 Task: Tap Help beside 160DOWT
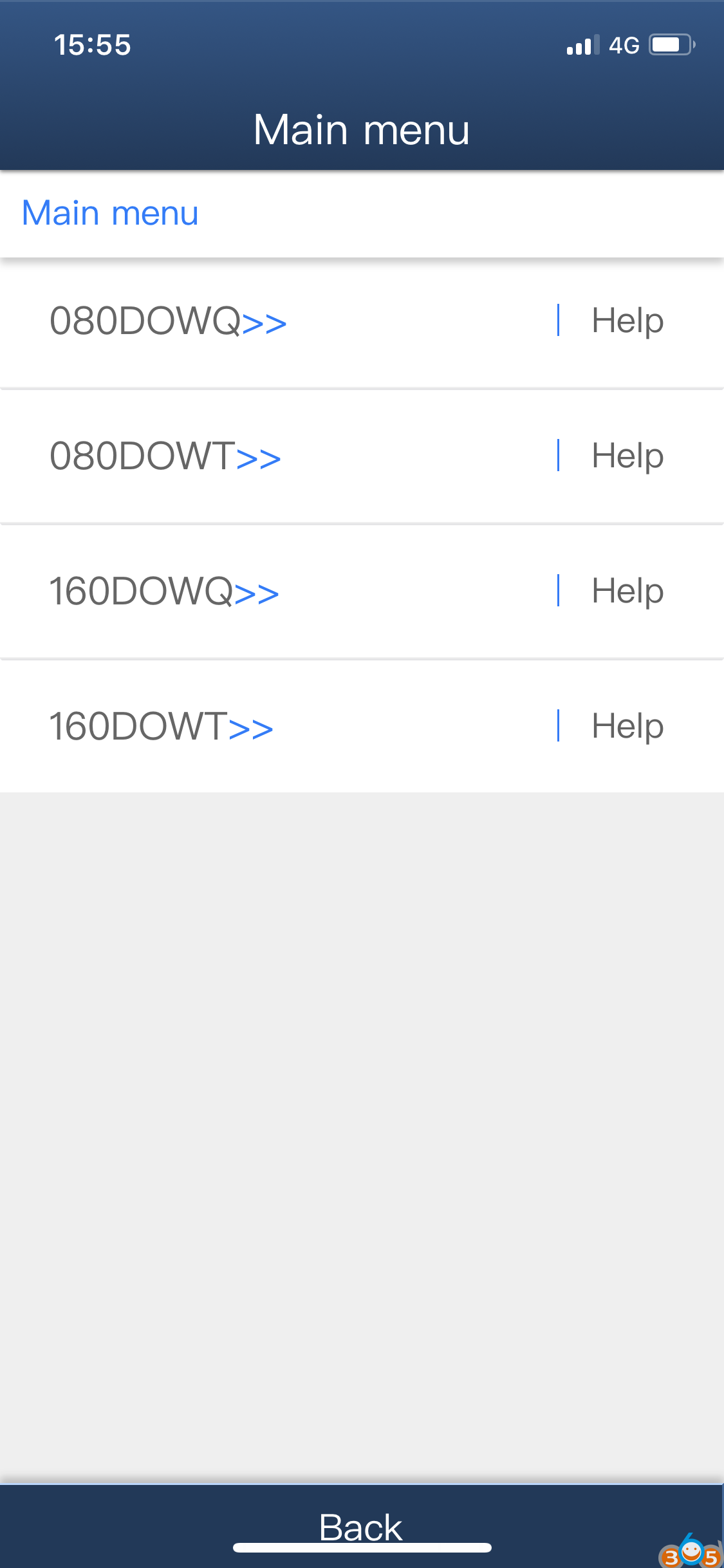click(x=627, y=726)
